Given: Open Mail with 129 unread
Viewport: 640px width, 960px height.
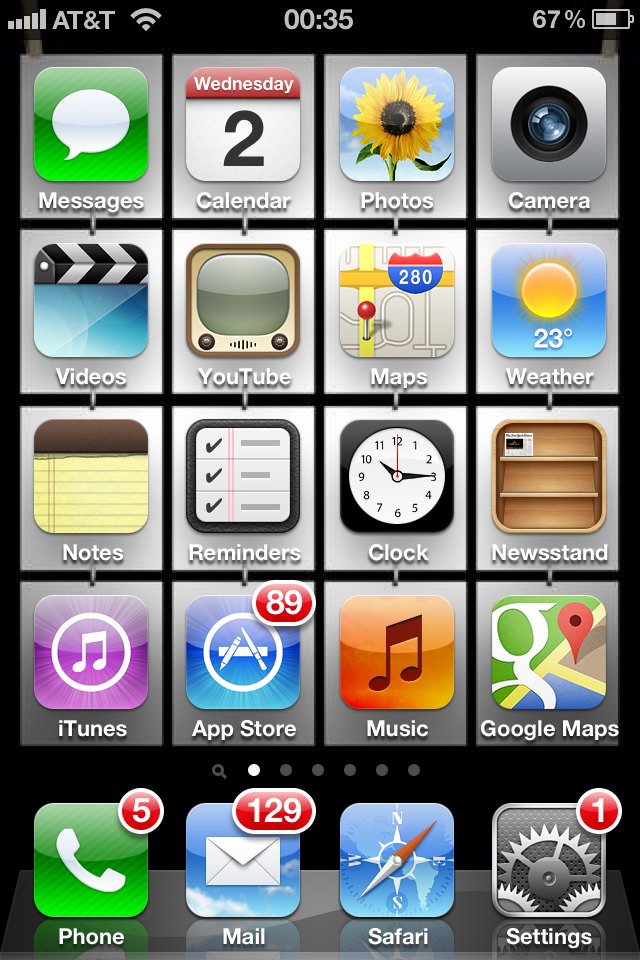Looking at the screenshot, I should [243, 860].
